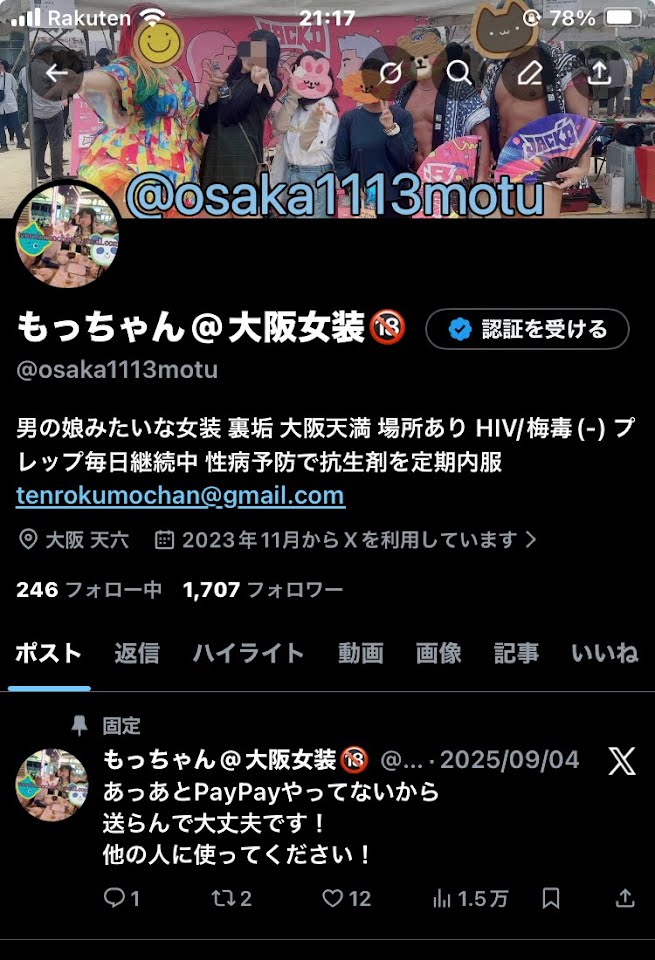
Task: Show the 画像 tab
Action: tap(438, 654)
